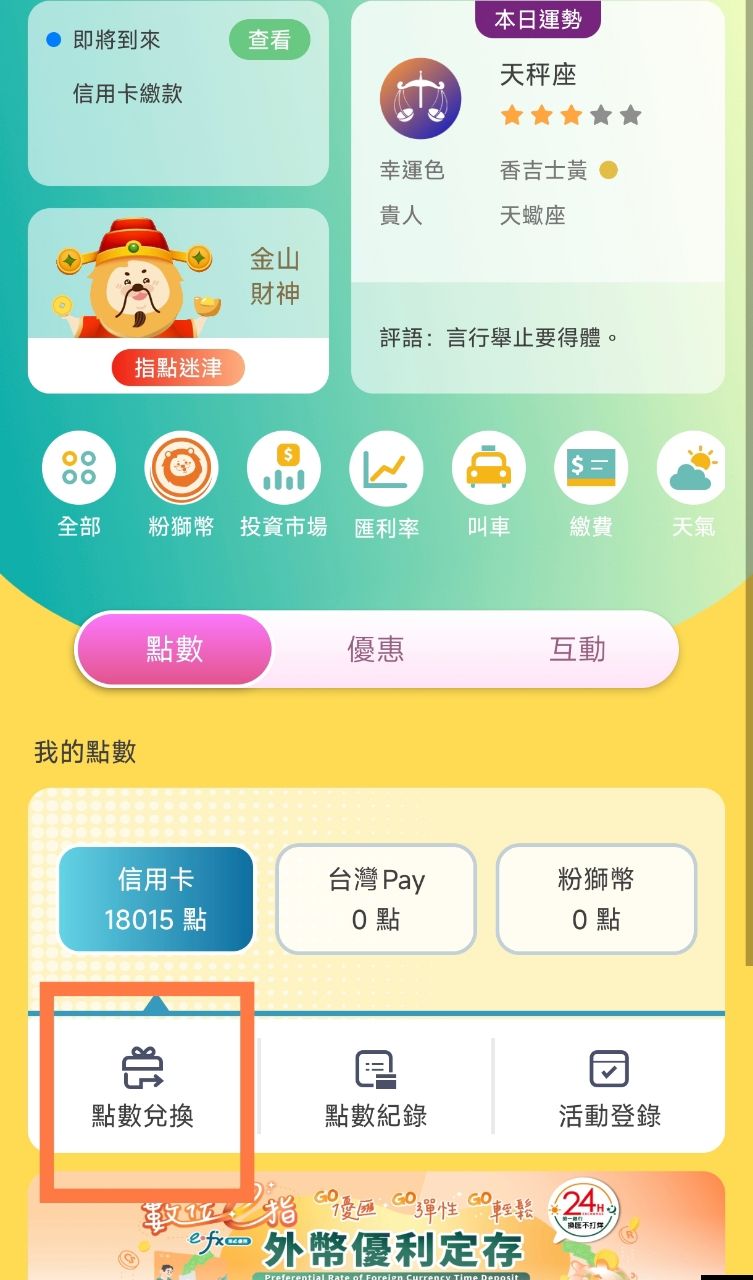Open the 外幣優利定存 promotion banner
This screenshot has width=753, height=1280.
click(376, 1228)
